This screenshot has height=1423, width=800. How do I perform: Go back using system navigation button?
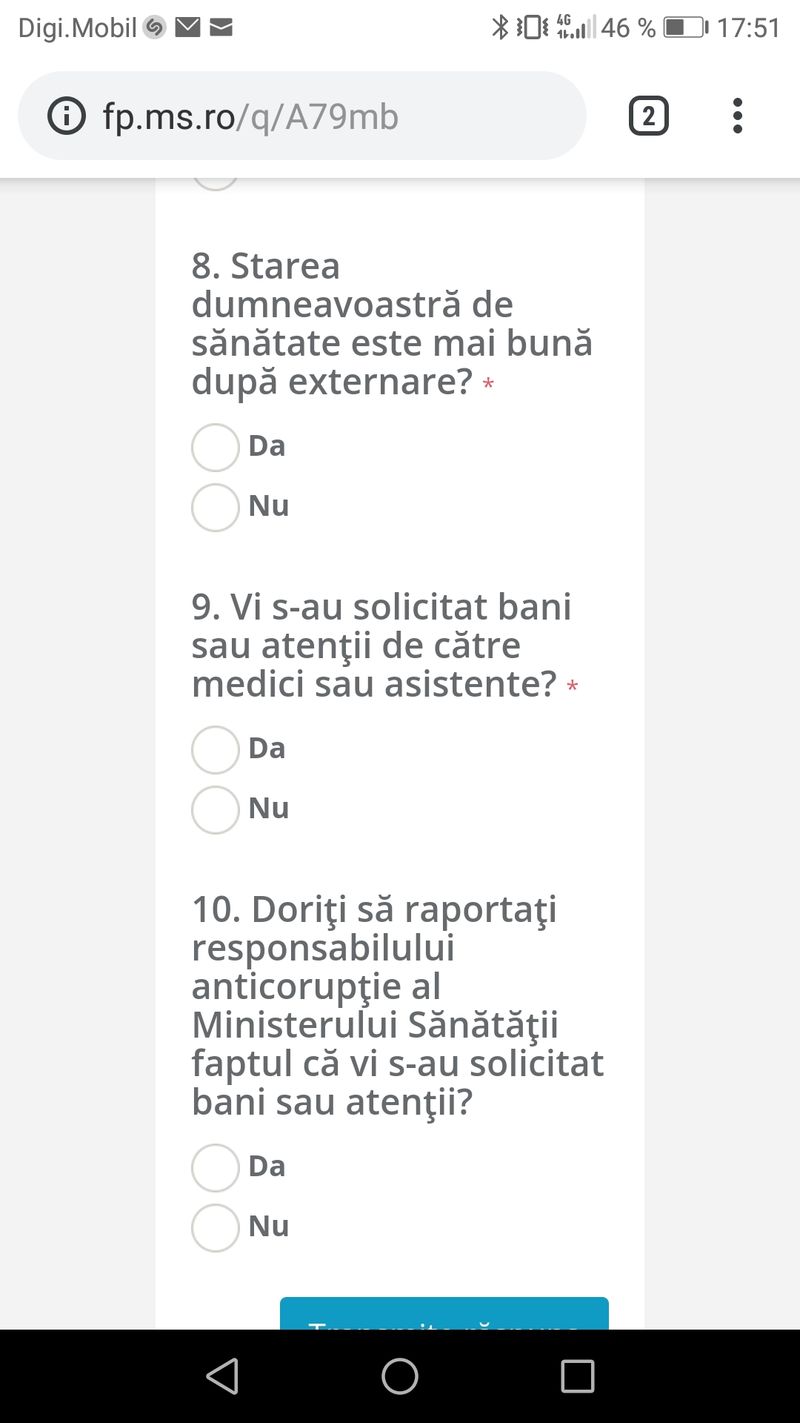click(222, 1376)
